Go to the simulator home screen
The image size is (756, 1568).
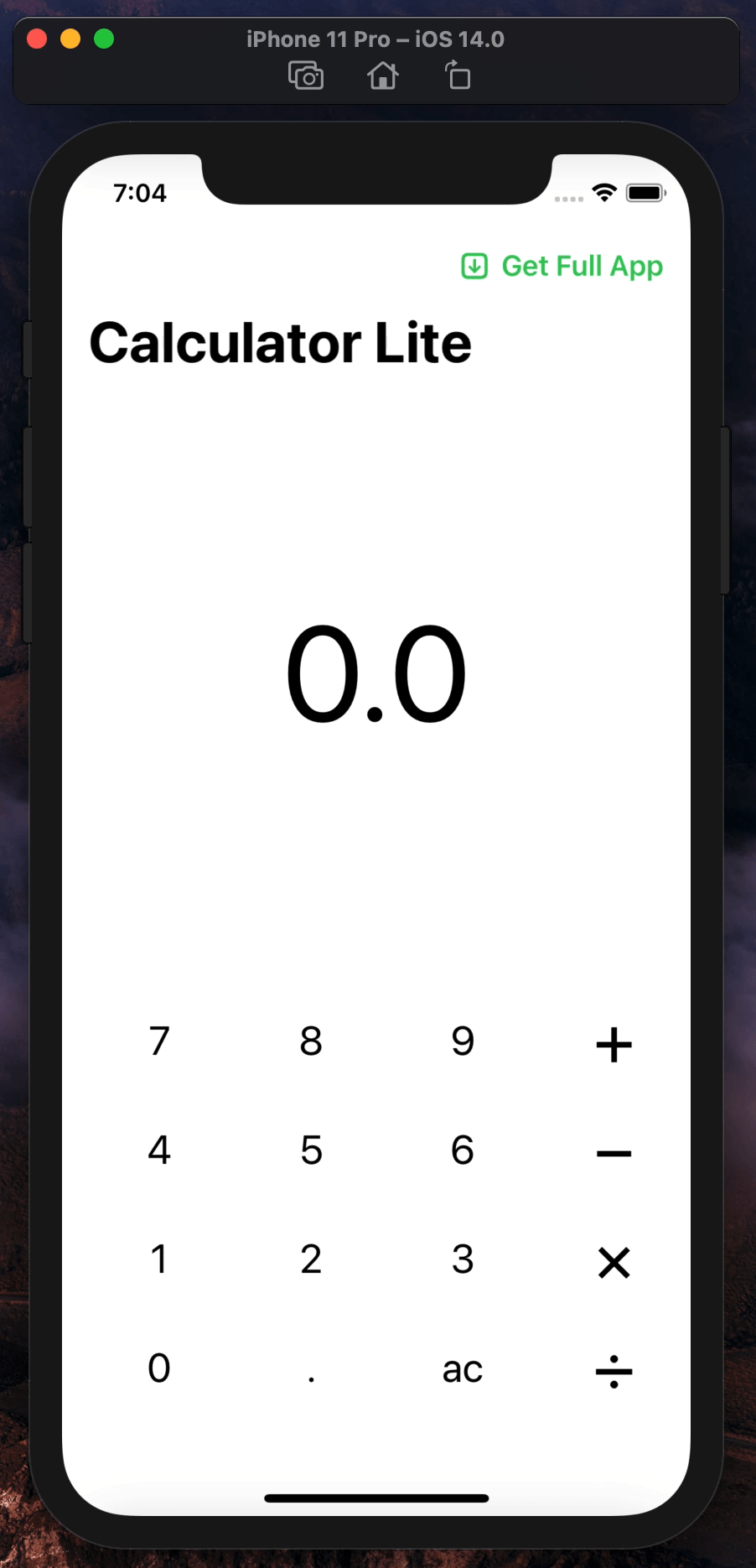click(x=382, y=77)
